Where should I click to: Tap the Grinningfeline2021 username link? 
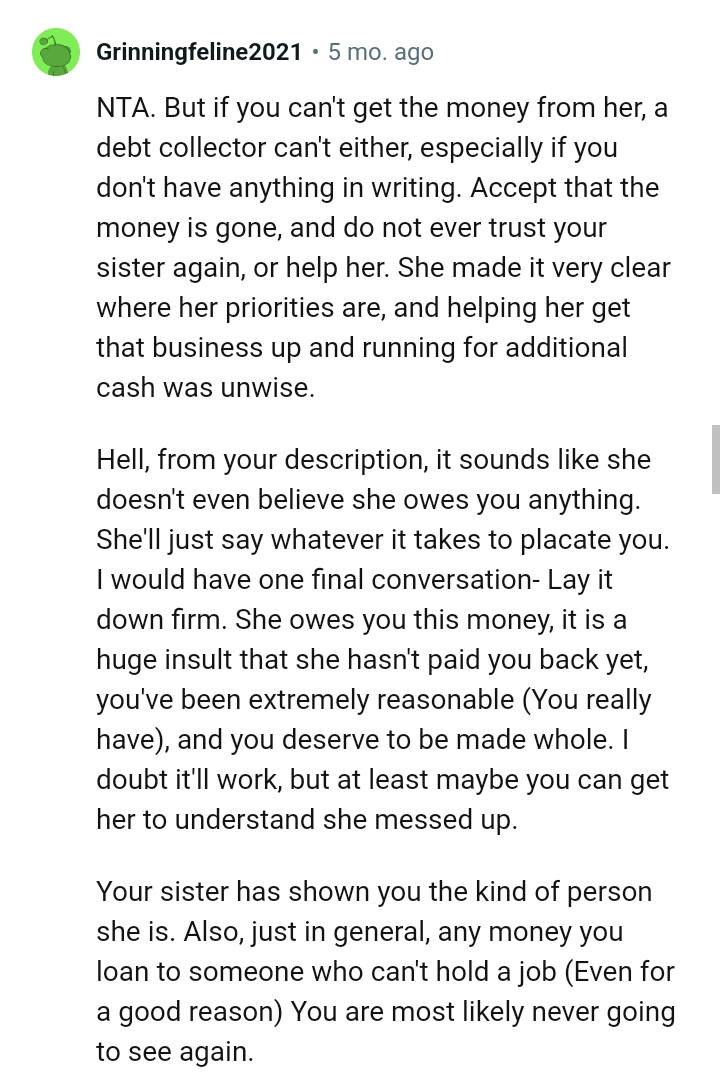pyautogui.click(x=199, y=52)
